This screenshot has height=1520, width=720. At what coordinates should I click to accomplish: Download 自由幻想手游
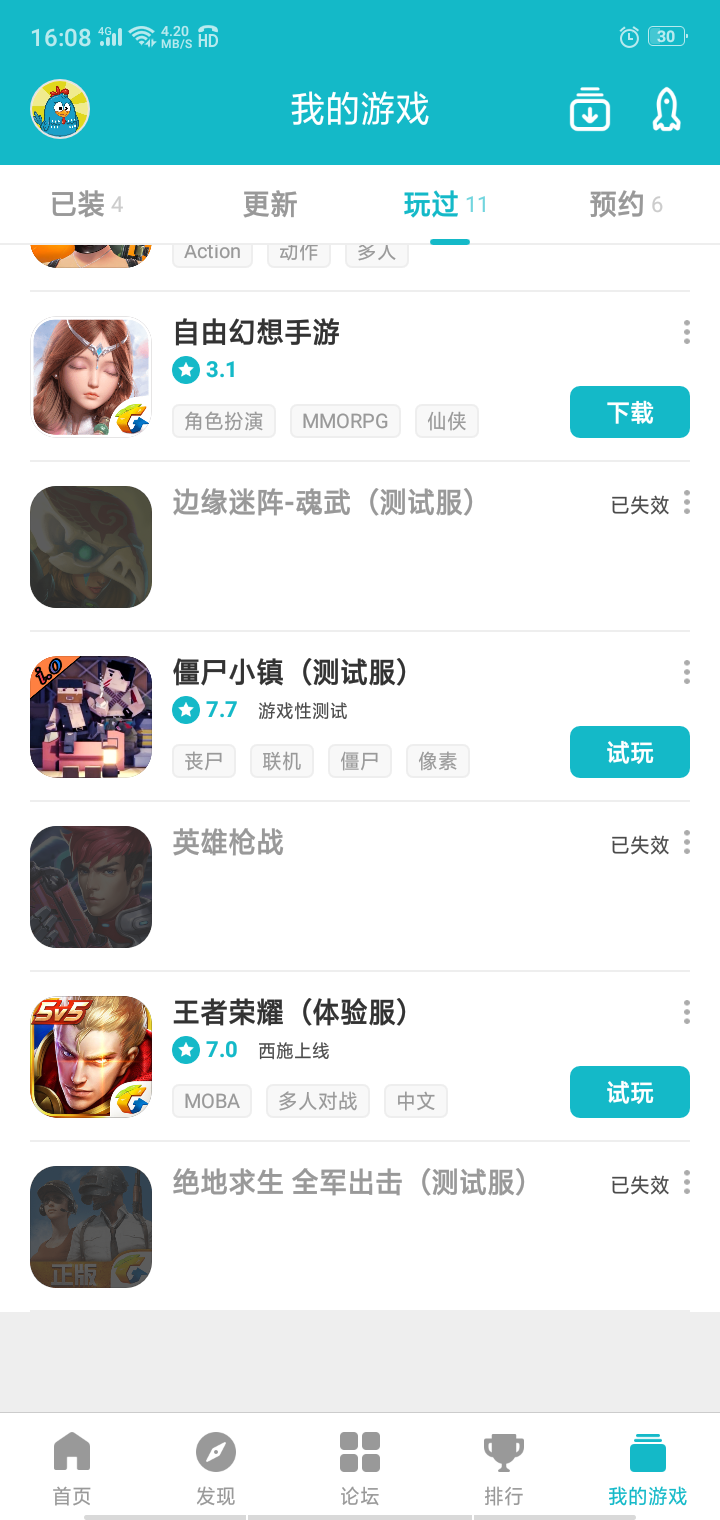click(x=630, y=412)
